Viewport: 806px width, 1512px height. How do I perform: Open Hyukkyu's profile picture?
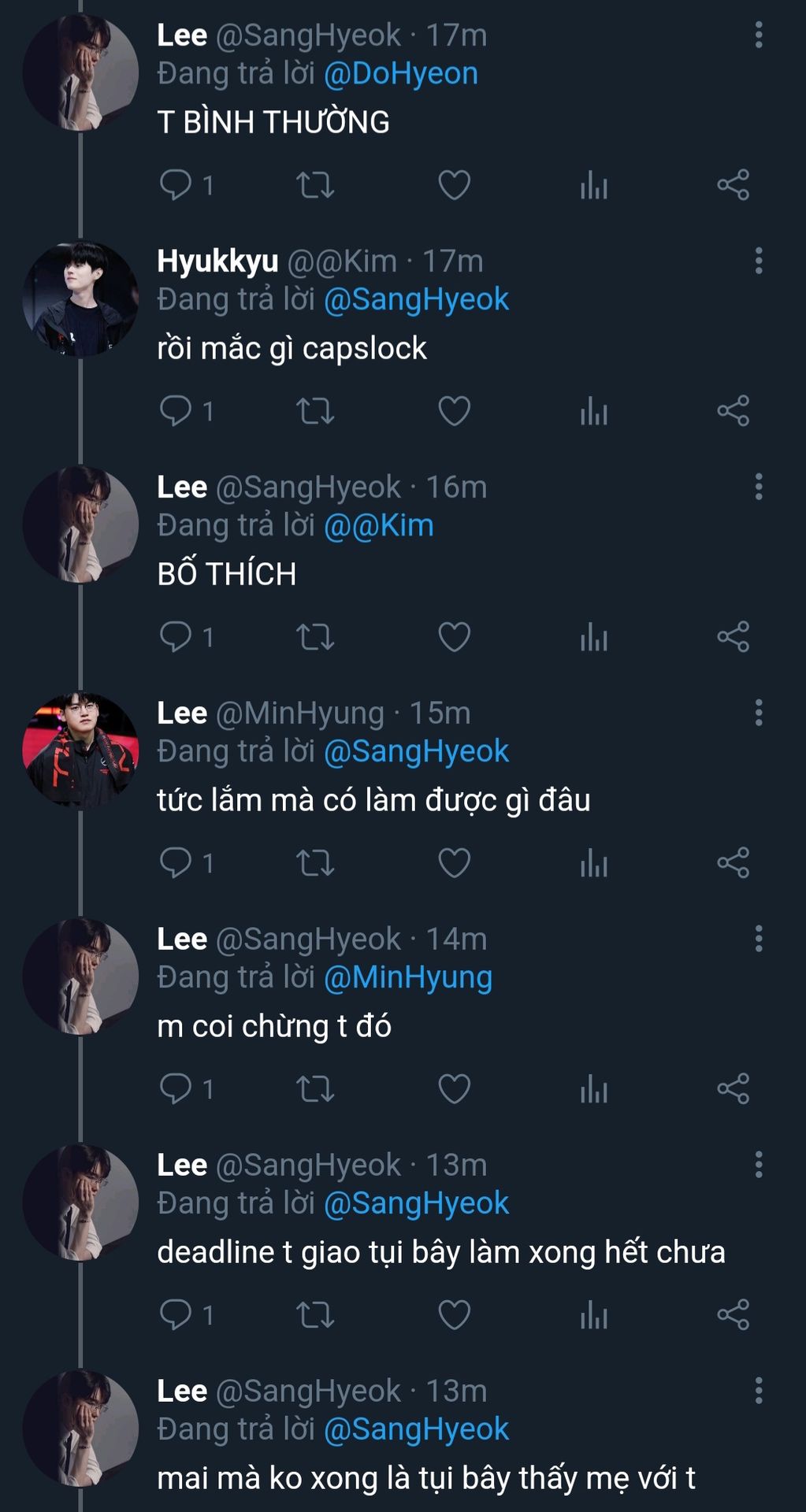tap(80, 298)
